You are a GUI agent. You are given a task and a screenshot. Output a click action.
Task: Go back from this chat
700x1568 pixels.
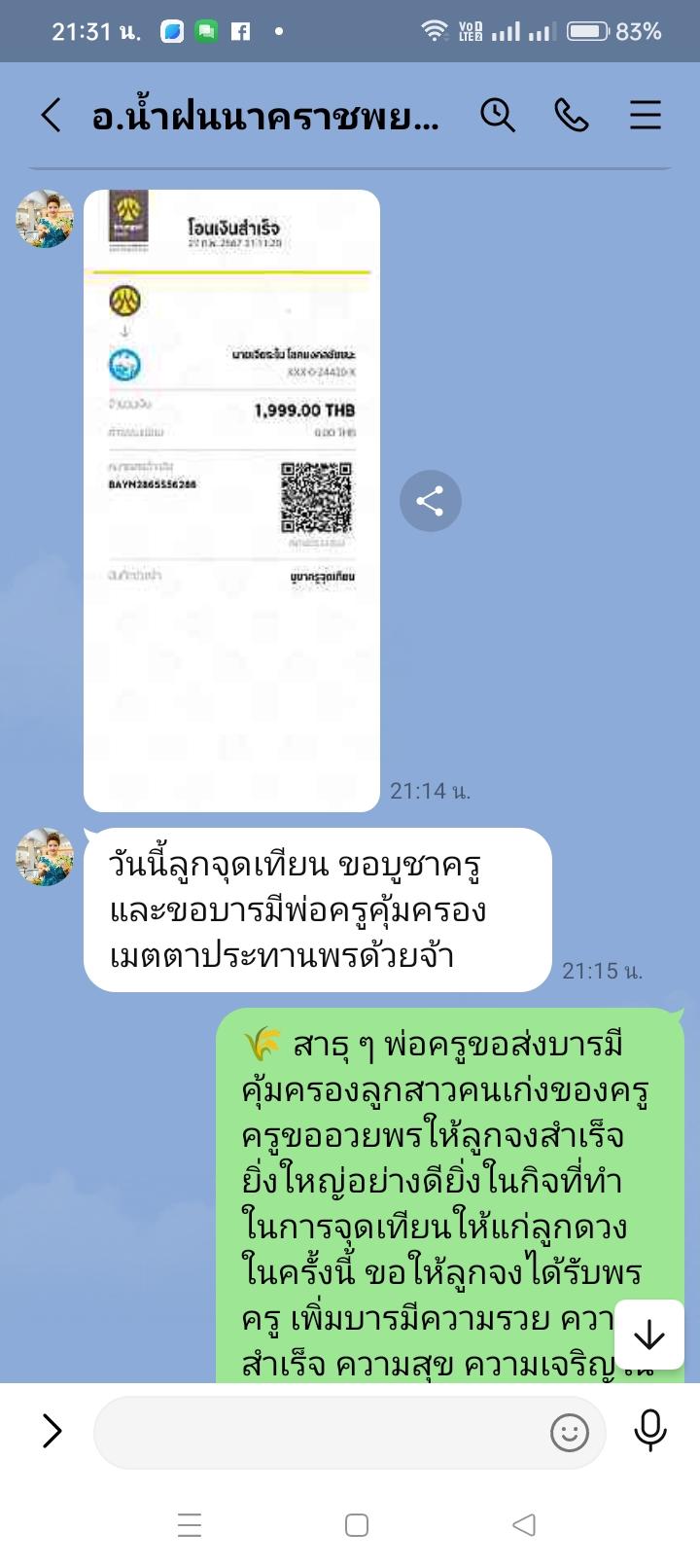tap(51, 116)
